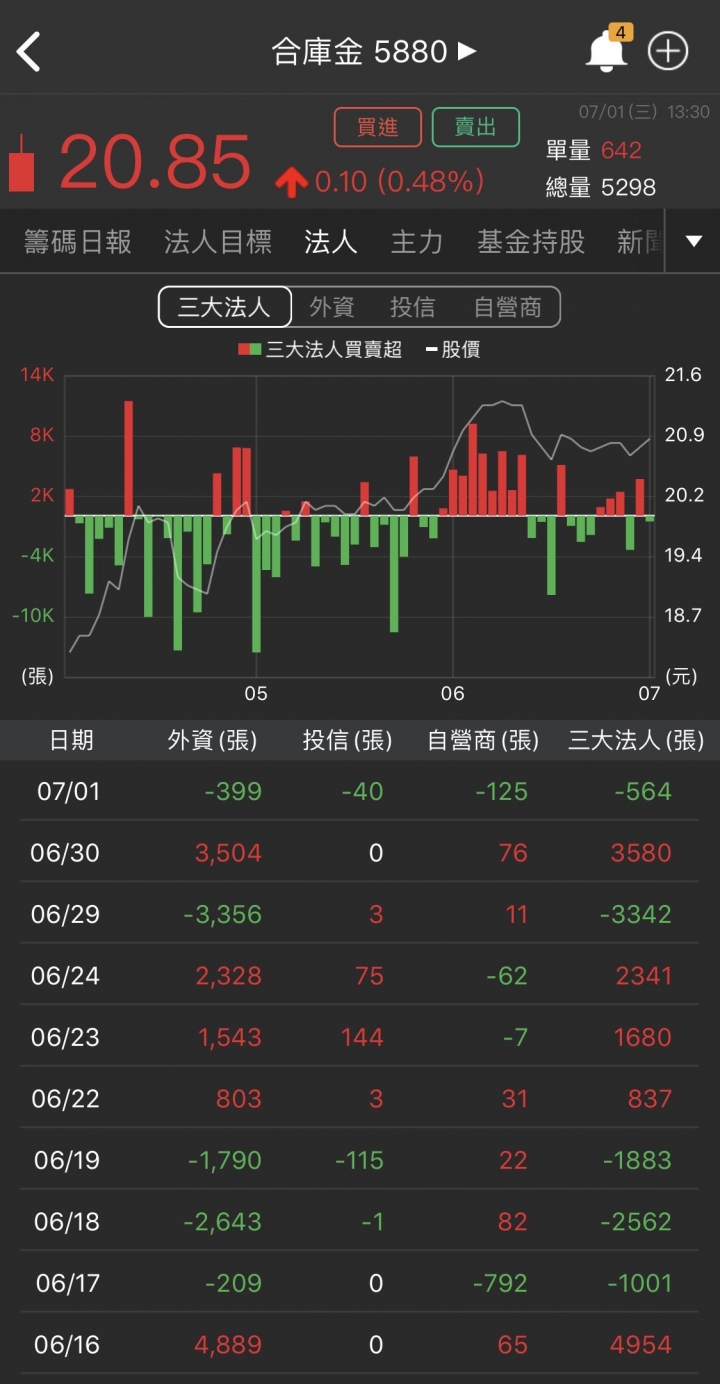Viewport: 720px width, 1384px height.
Task: Select the 法人 tab
Action: tap(331, 241)
